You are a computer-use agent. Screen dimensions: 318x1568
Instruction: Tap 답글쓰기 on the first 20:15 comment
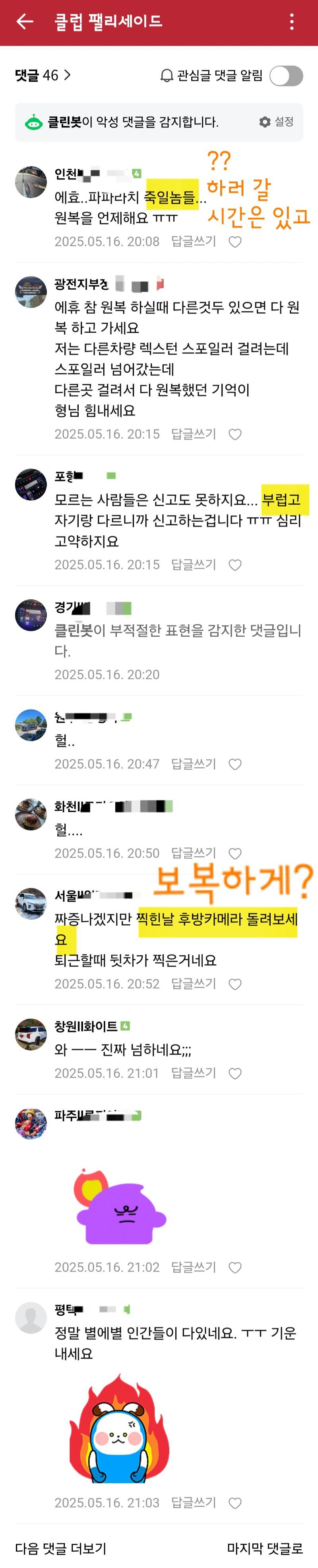[x=193, y=434]
